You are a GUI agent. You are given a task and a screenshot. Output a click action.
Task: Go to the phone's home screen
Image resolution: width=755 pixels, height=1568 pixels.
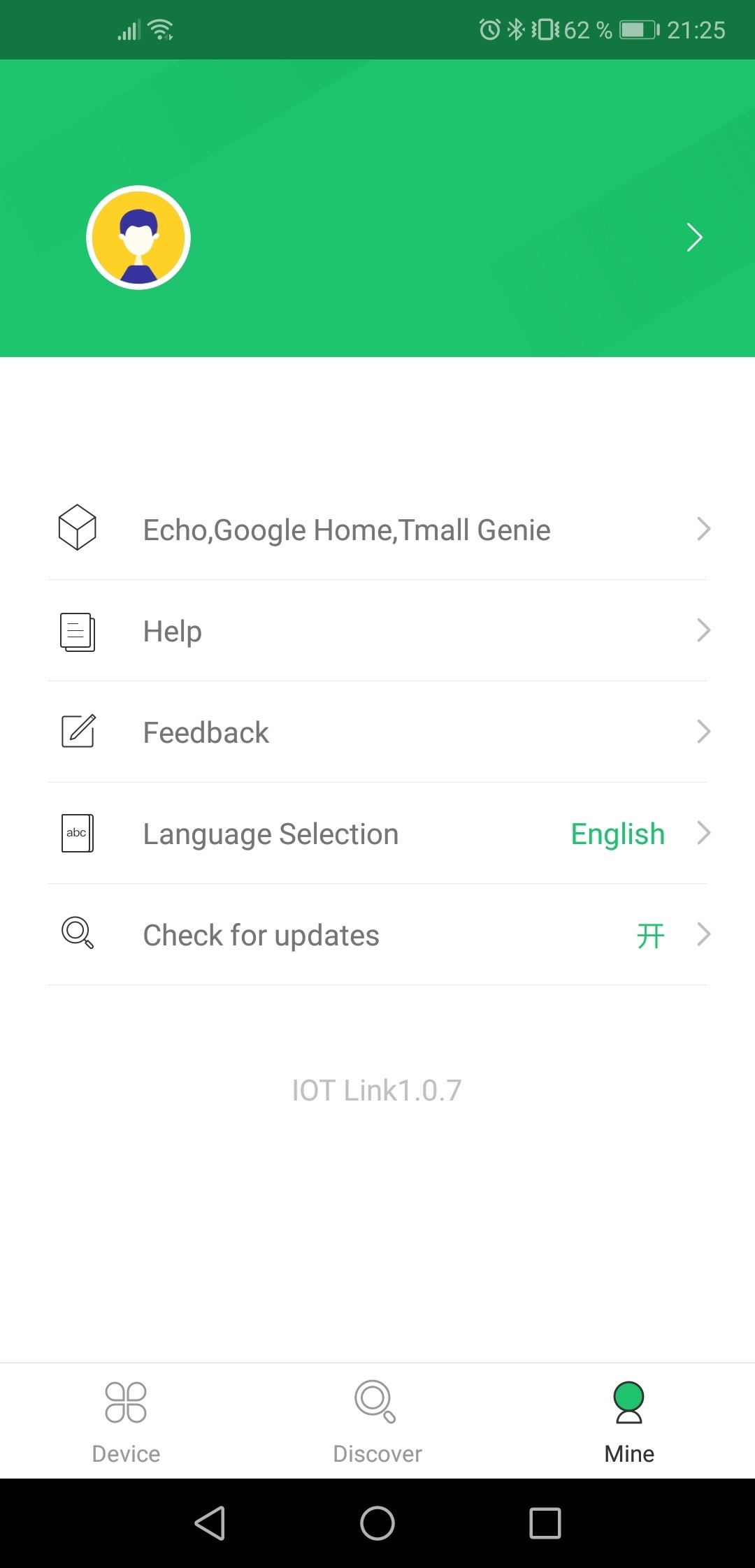[377, 1523]
